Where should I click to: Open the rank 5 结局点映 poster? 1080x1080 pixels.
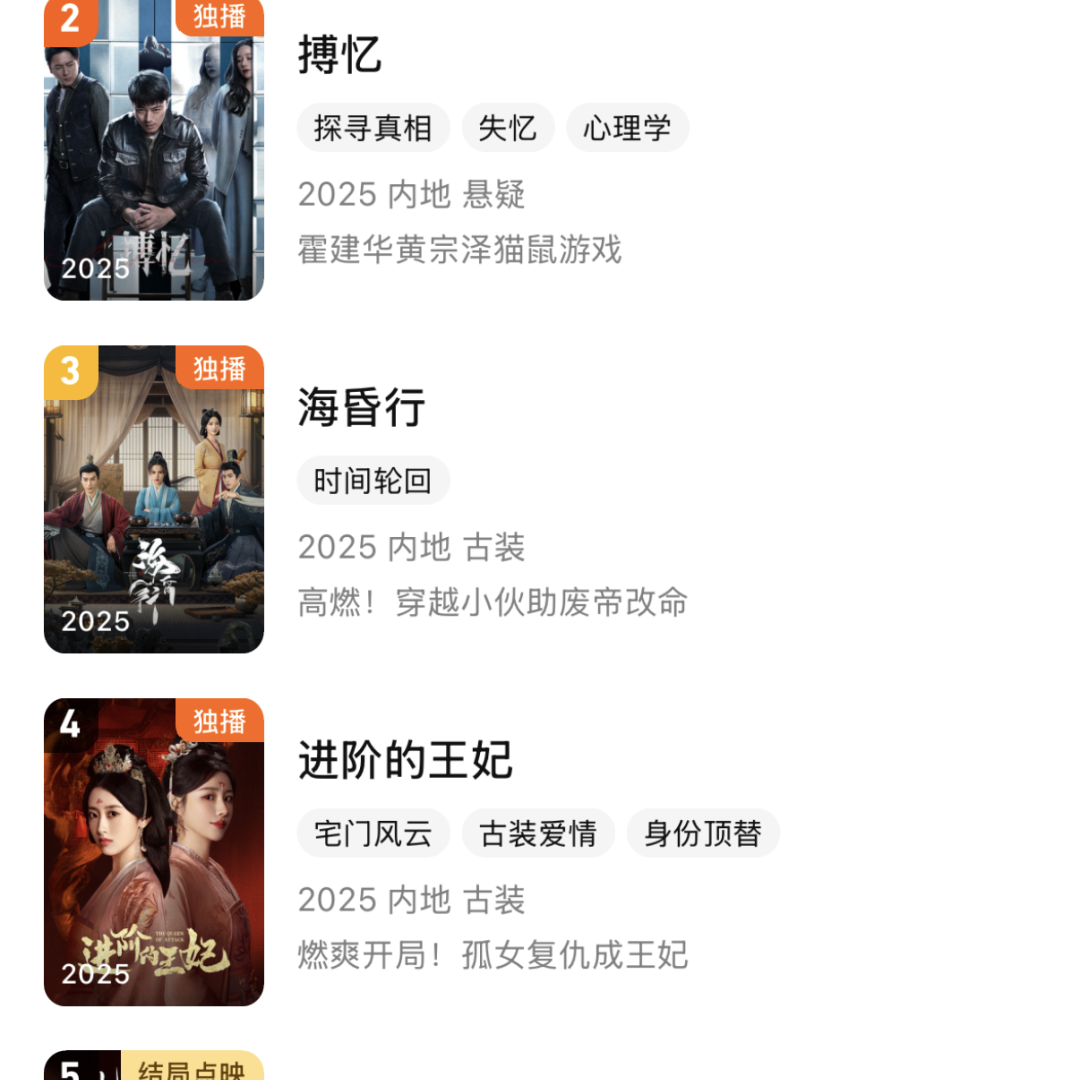(154, 1066)
